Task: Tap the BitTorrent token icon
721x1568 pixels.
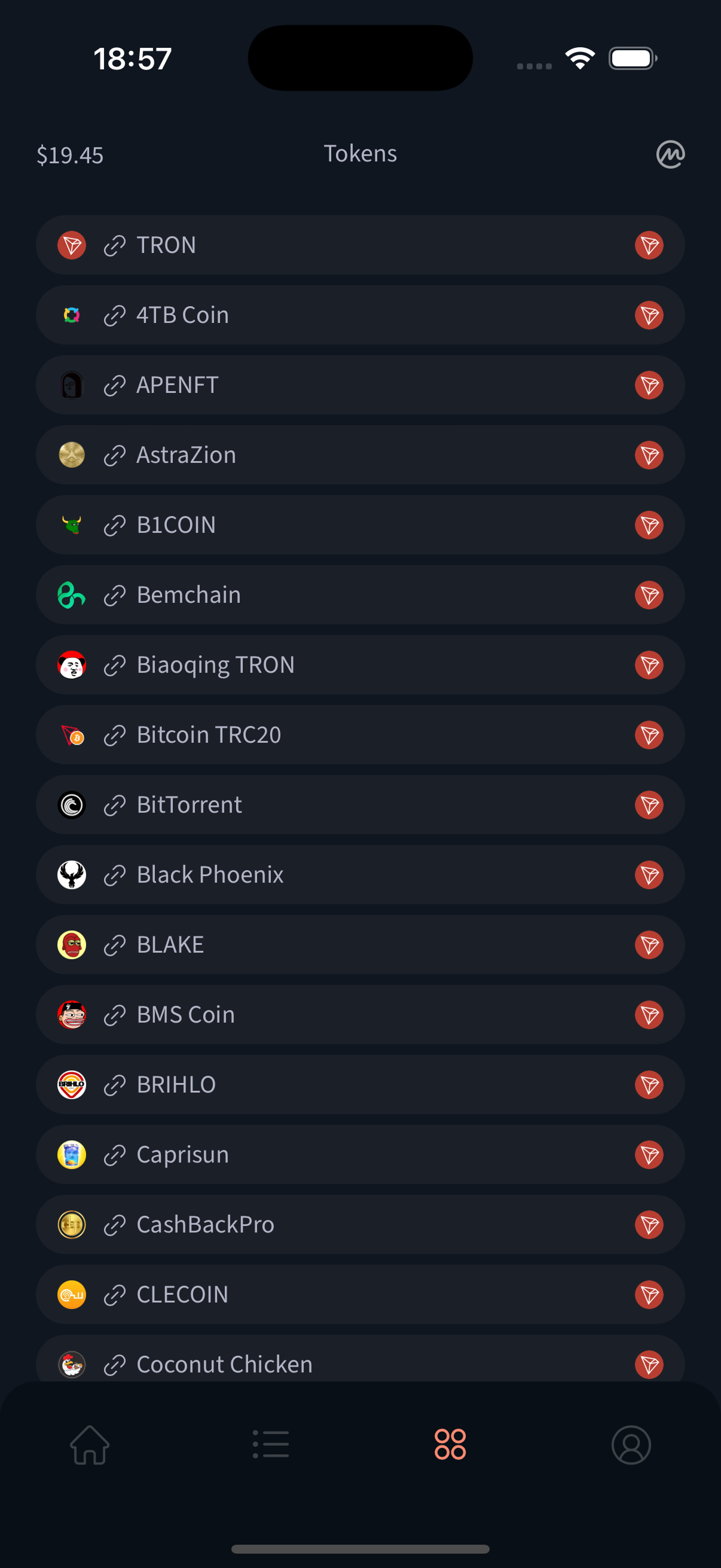Action: tap(71, 805)
